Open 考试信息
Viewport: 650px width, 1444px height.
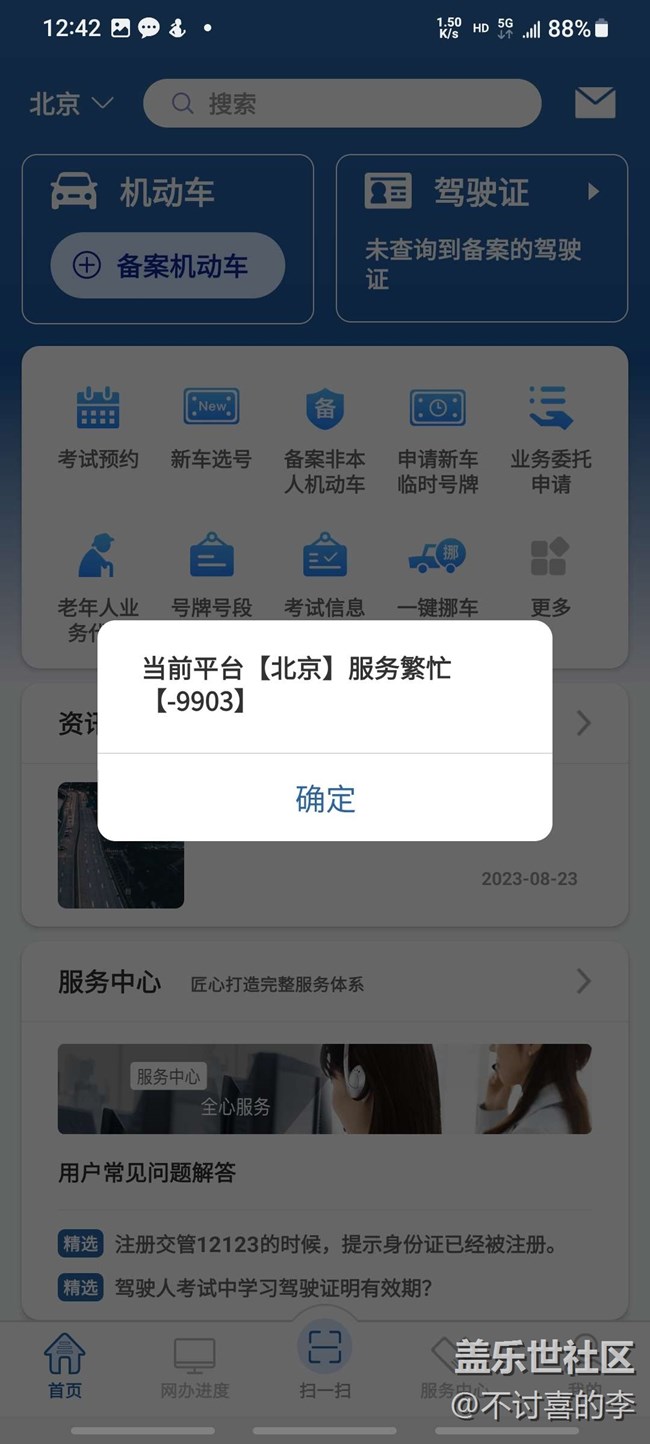pos(324,575)
